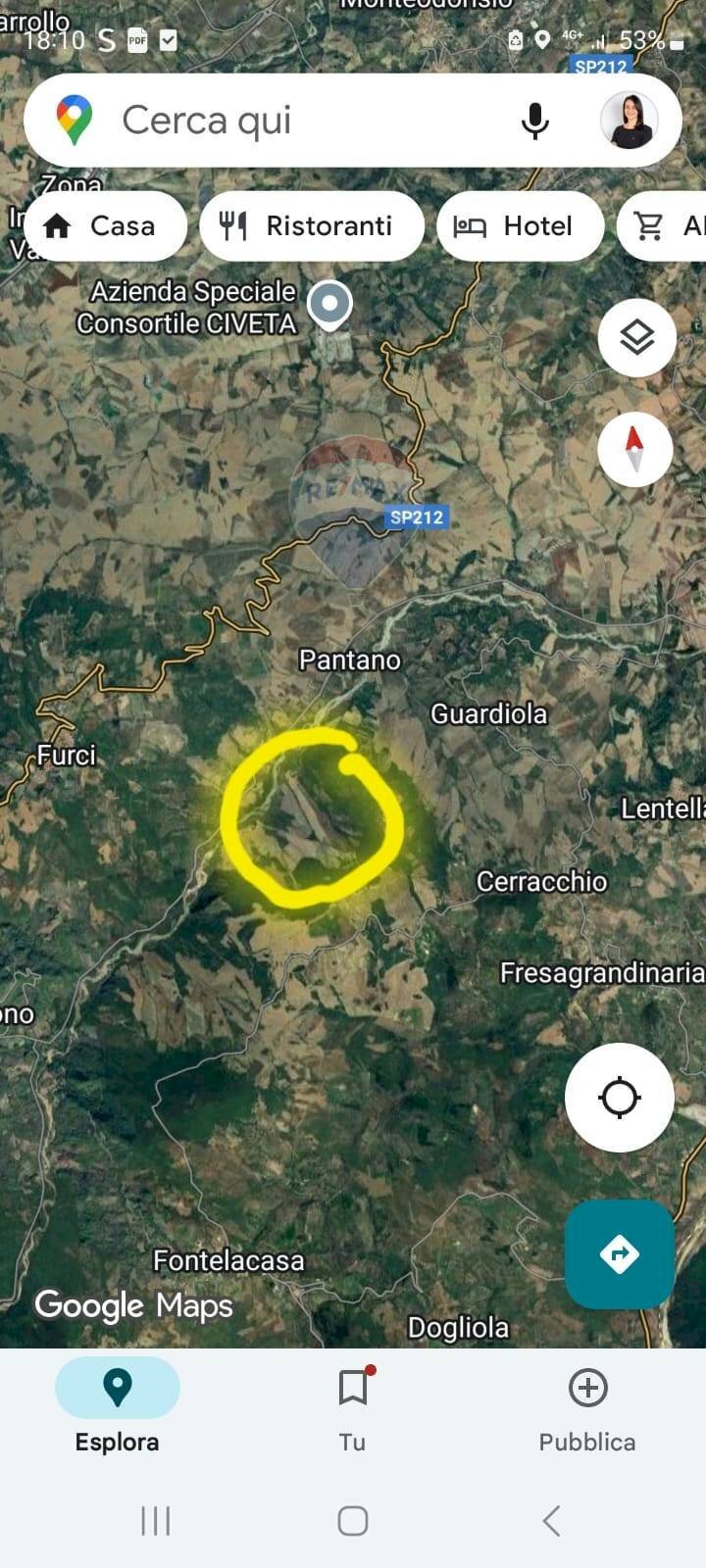The height and width of the screenshot is (1568, 706).
Task: Select the Casa shortcut chip
Action: click(105, 225)
